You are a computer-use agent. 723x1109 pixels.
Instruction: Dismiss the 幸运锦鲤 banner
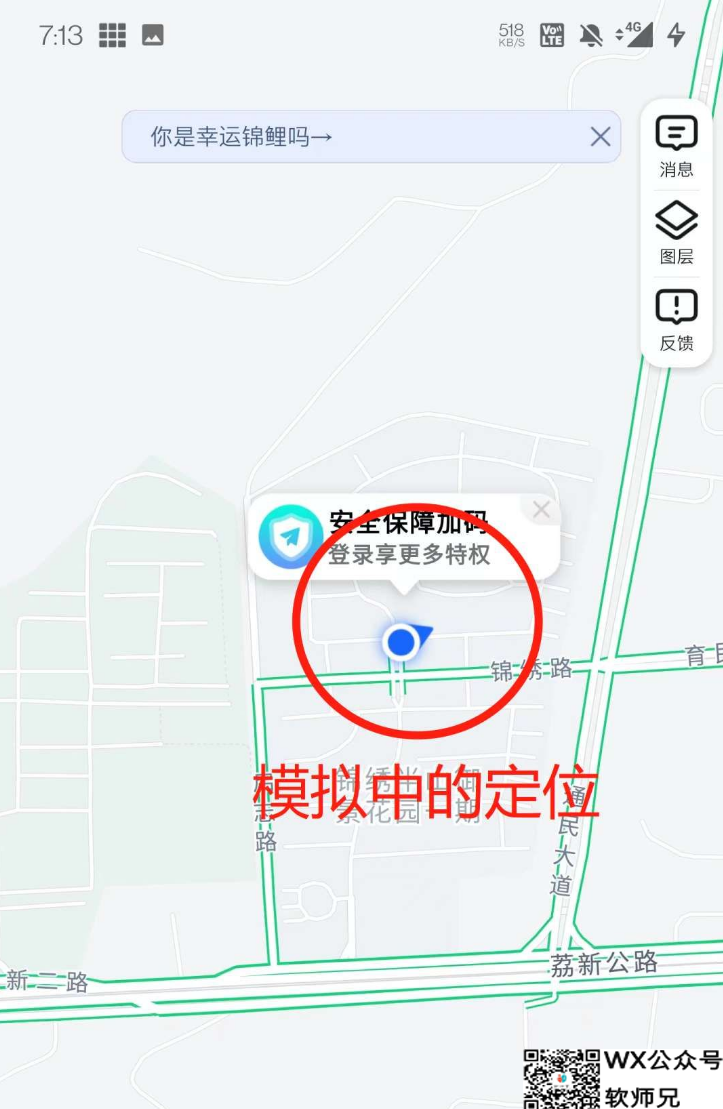[600, 137]
